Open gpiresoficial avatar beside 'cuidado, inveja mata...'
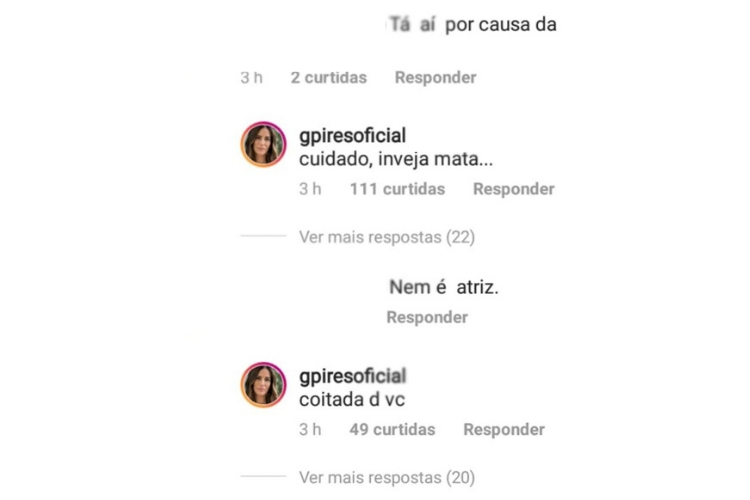The image size is (750, 500). pyautogui.click(x=263, y=145)
